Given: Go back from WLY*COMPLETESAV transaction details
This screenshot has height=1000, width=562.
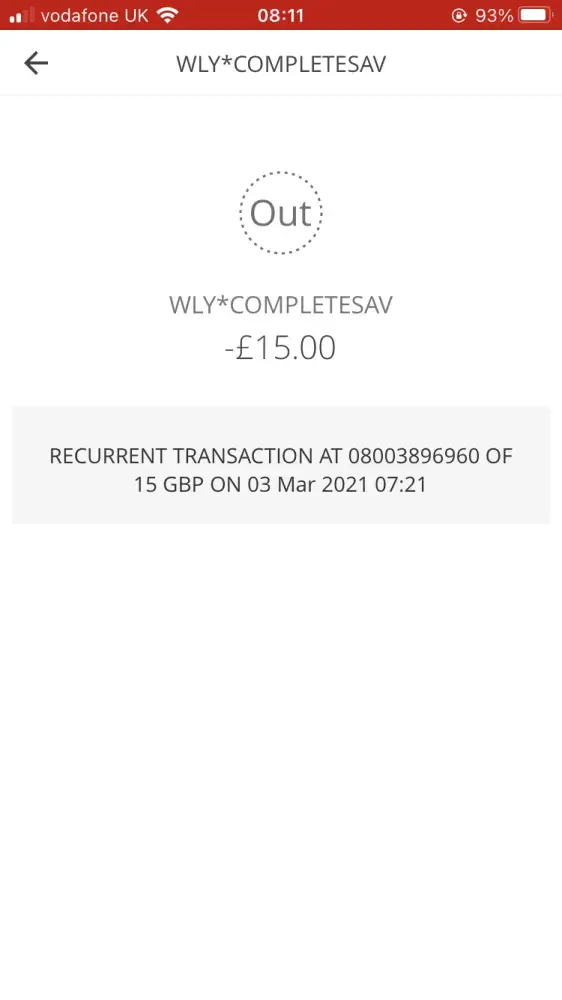Looking at the screenshot, I should point(36,63).
